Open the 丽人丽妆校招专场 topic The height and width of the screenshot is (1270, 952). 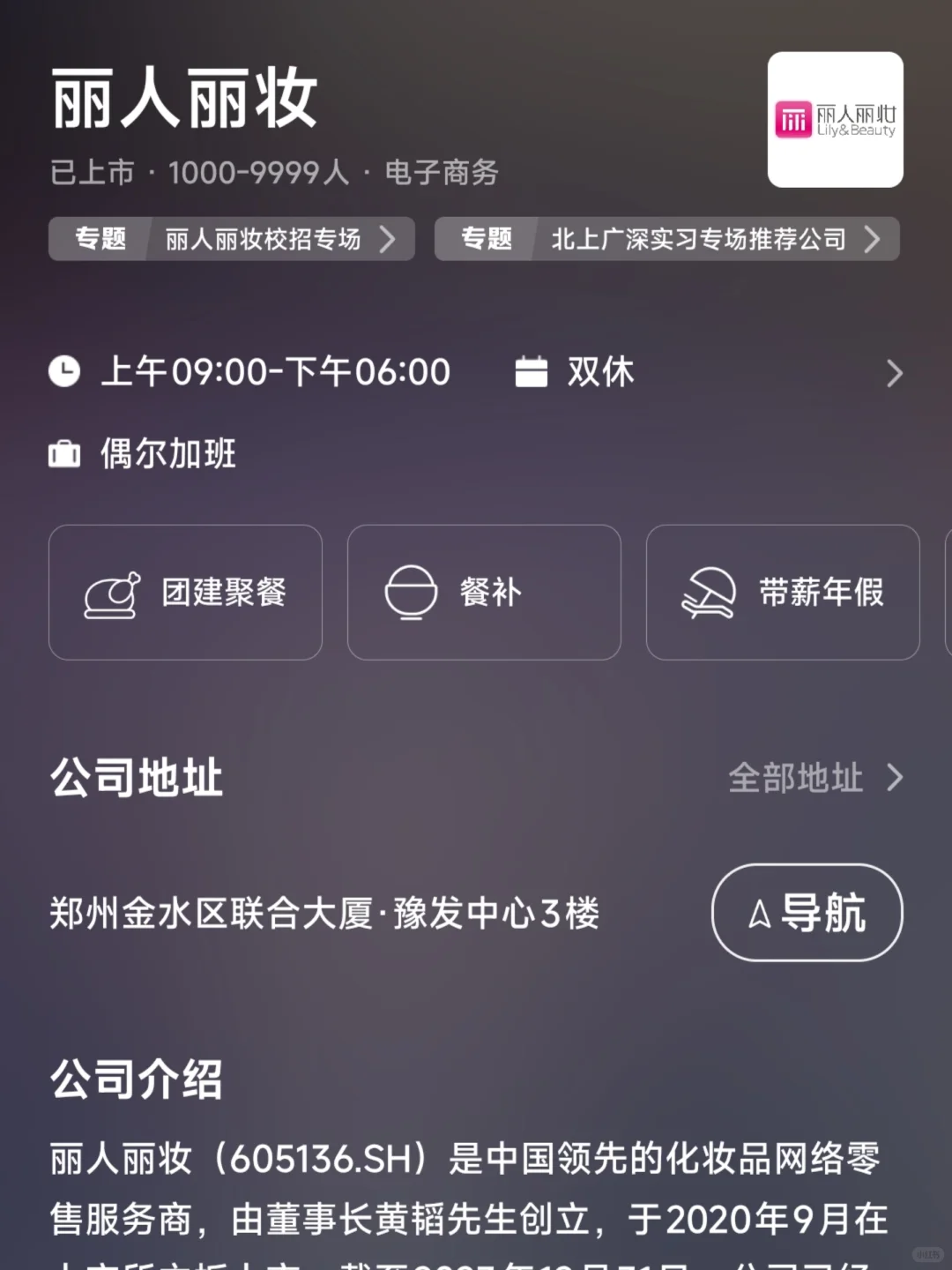(x=231, y=239)
